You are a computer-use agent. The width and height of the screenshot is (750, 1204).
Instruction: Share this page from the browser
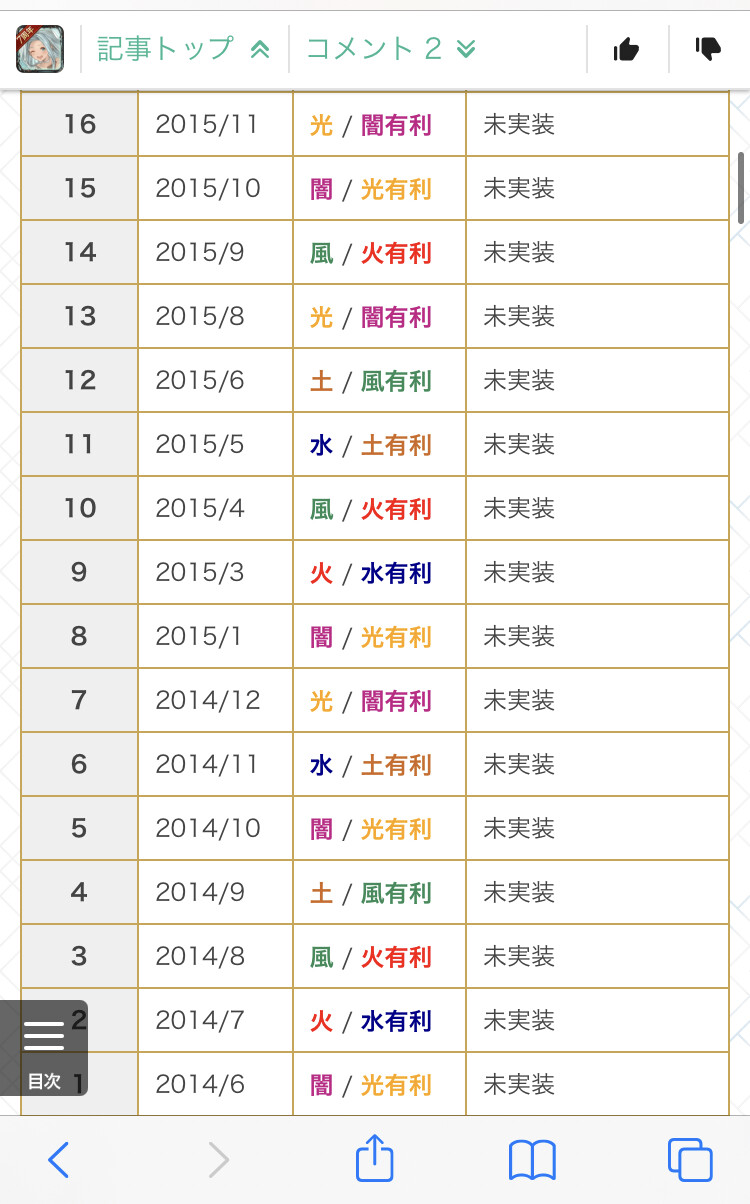375,1160
